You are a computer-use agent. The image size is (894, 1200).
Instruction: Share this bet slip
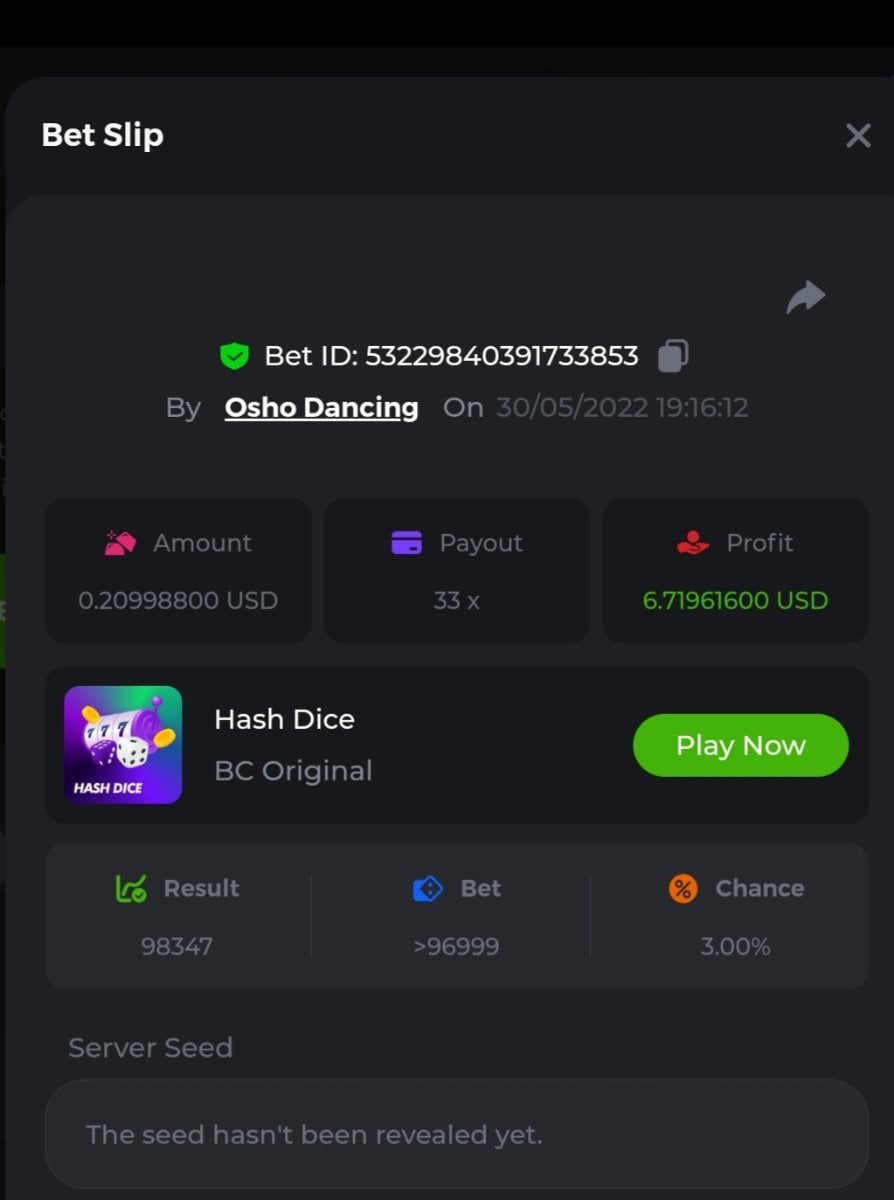pos(806,297)
